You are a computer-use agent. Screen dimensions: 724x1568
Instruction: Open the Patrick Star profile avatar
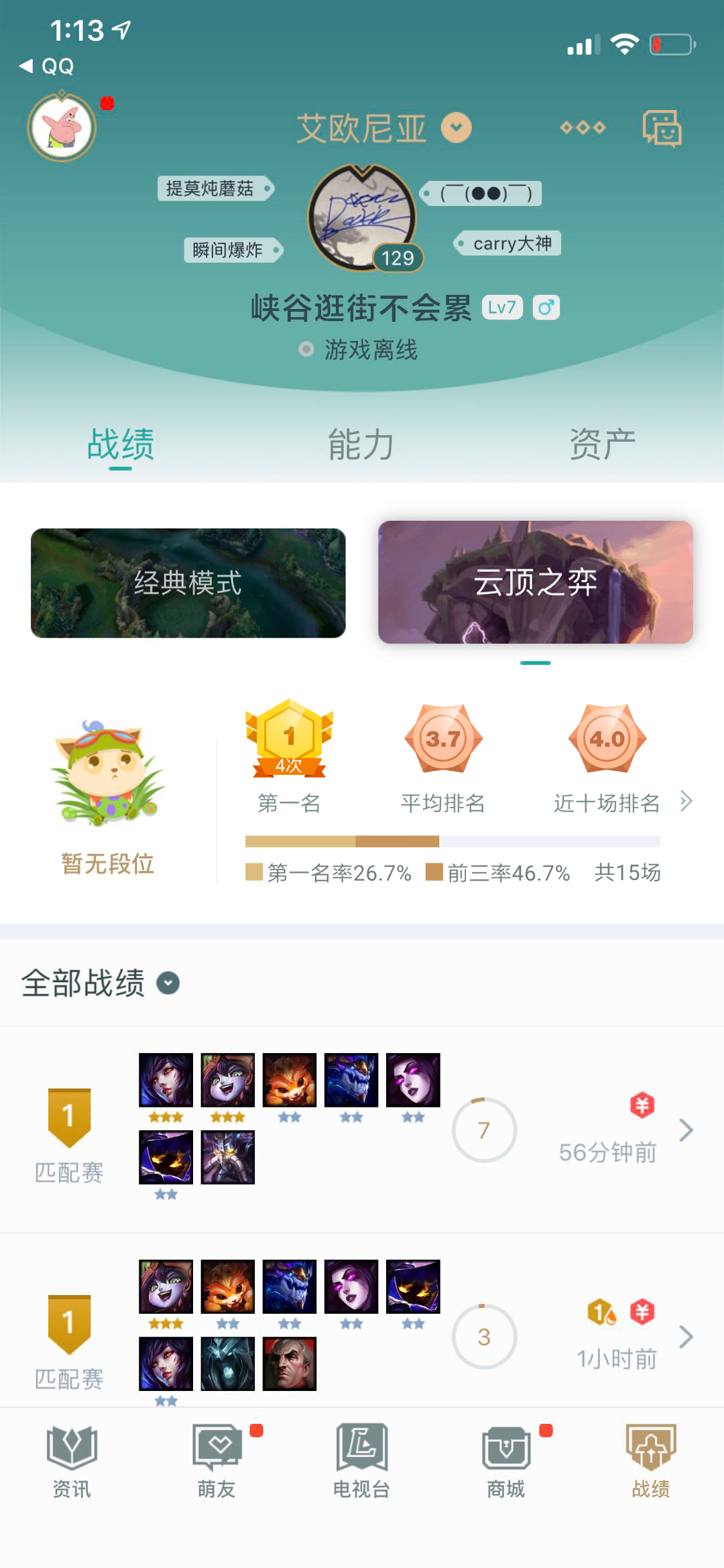click(x=62, y=127)
